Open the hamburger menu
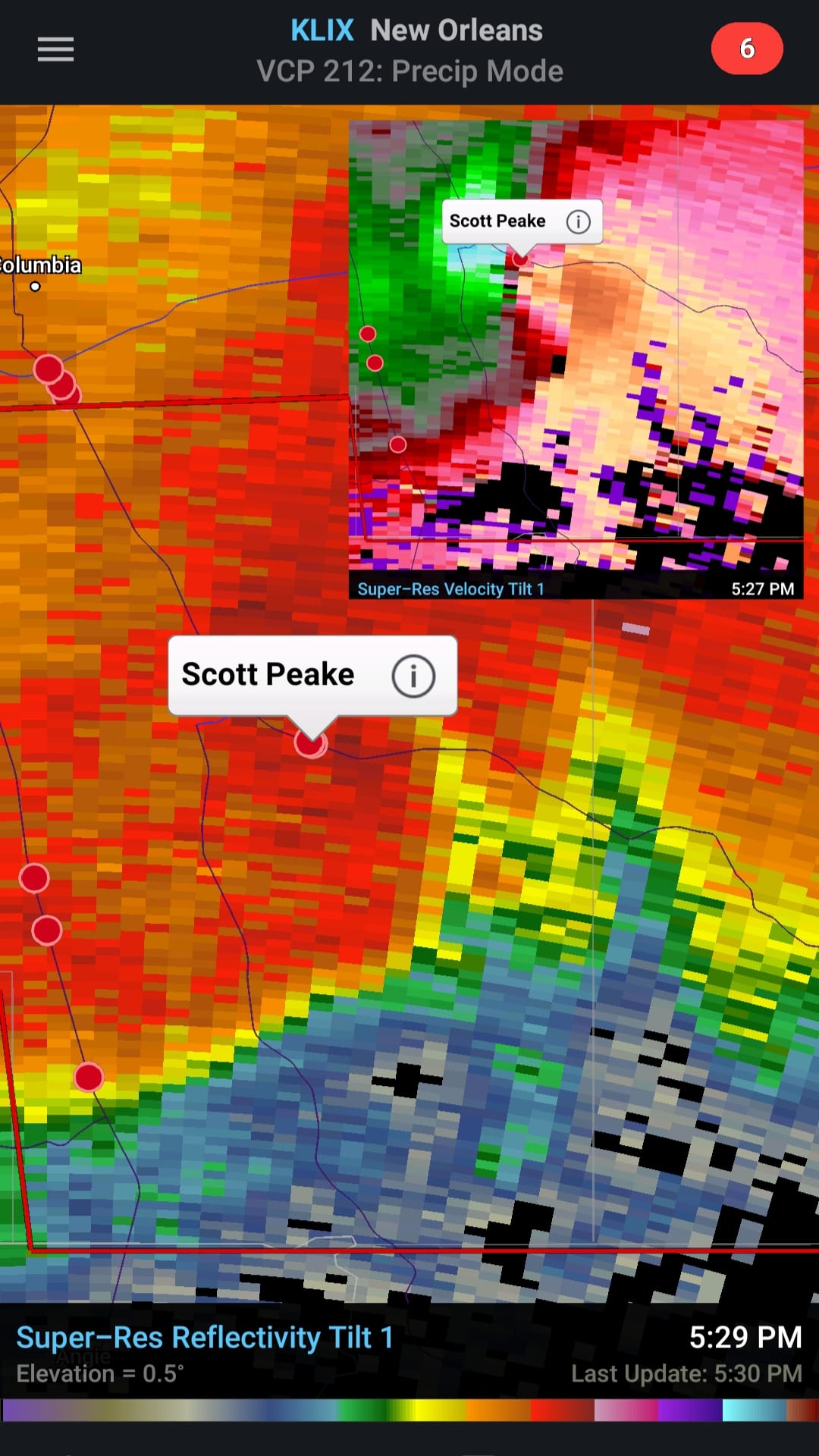 point(55,49)
